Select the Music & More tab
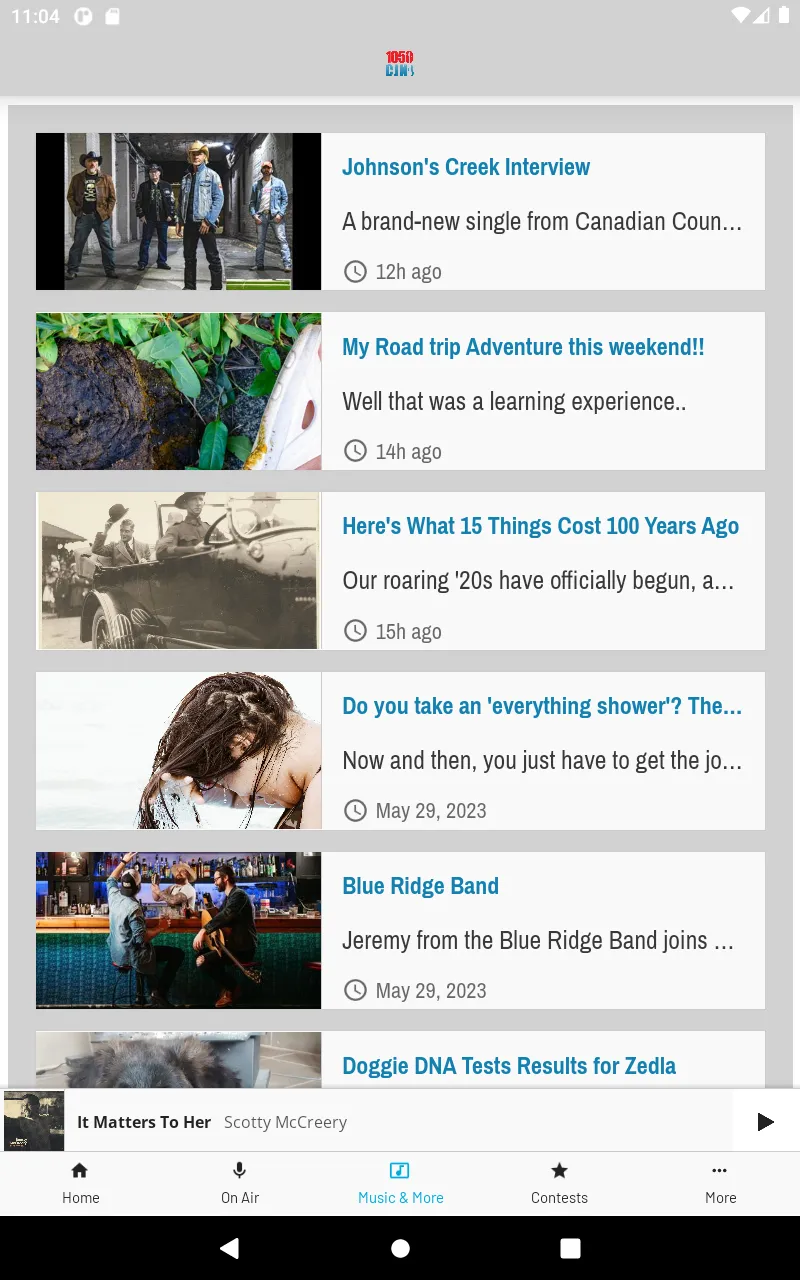This screenshot has width=800, height=1280. pos(400,1183)
